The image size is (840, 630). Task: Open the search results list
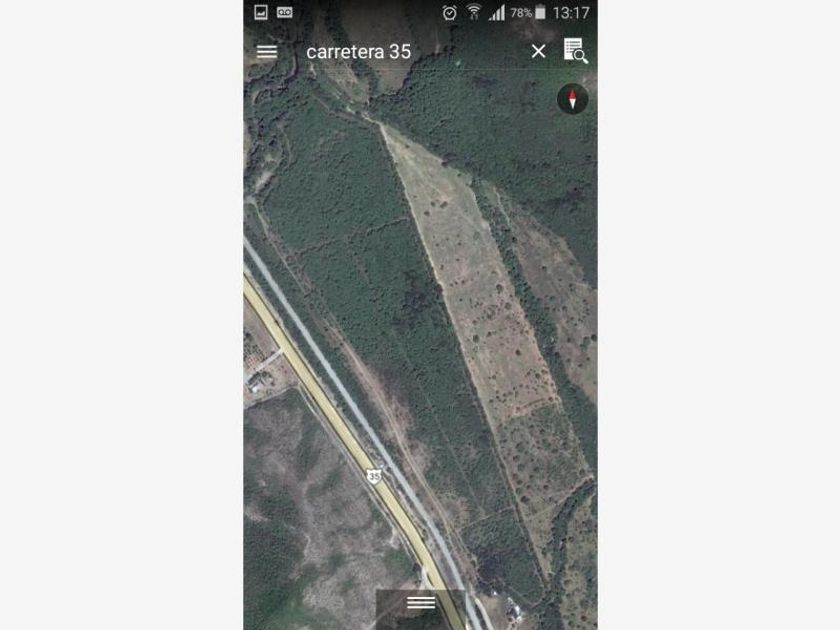coord(575,51)
